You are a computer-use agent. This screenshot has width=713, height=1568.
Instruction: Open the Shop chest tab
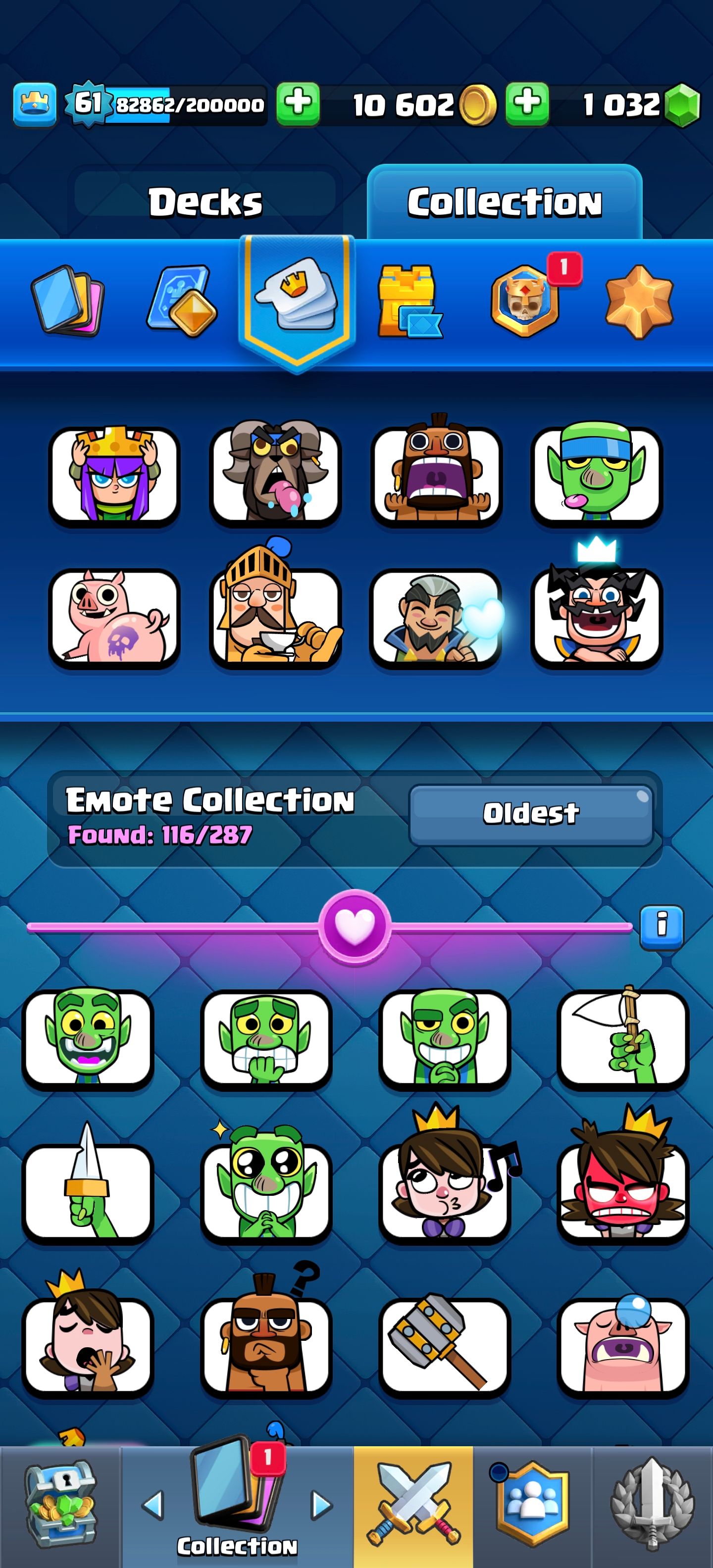(x=60, y=1507)
